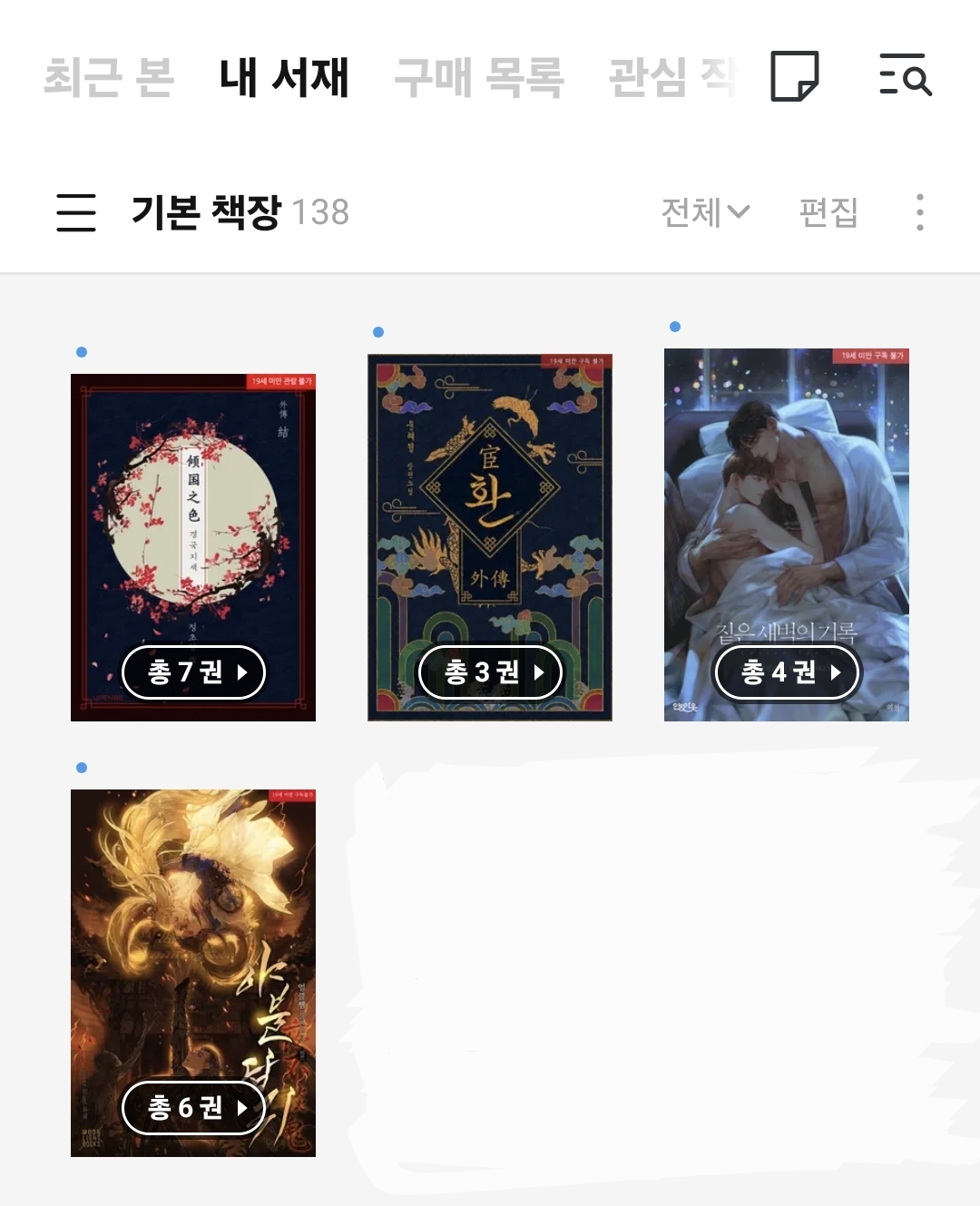Tap 편집 to edit the bookshelf
980x1206 pixels.
coord(828,212)
